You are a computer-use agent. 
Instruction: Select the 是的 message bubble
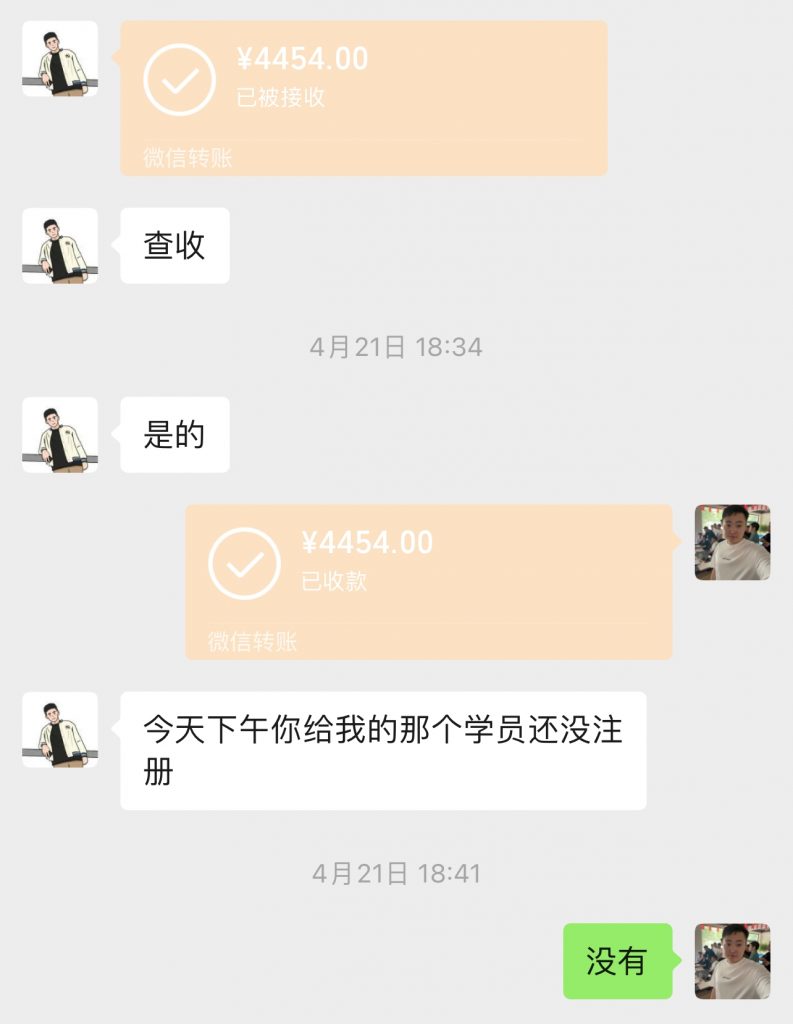click(x=173, y=434)
